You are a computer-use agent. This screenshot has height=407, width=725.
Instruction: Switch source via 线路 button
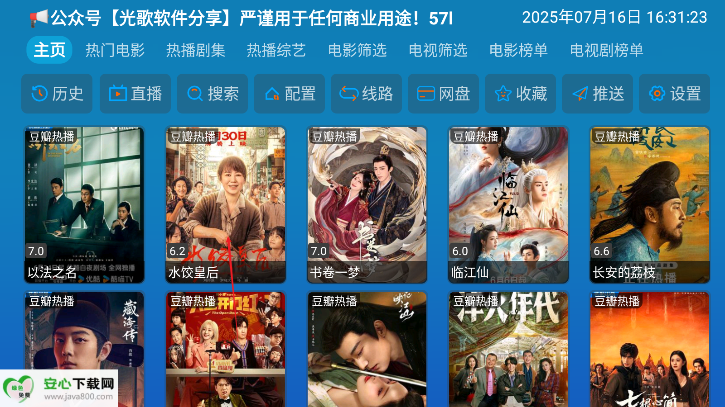(x=367, y=94)
